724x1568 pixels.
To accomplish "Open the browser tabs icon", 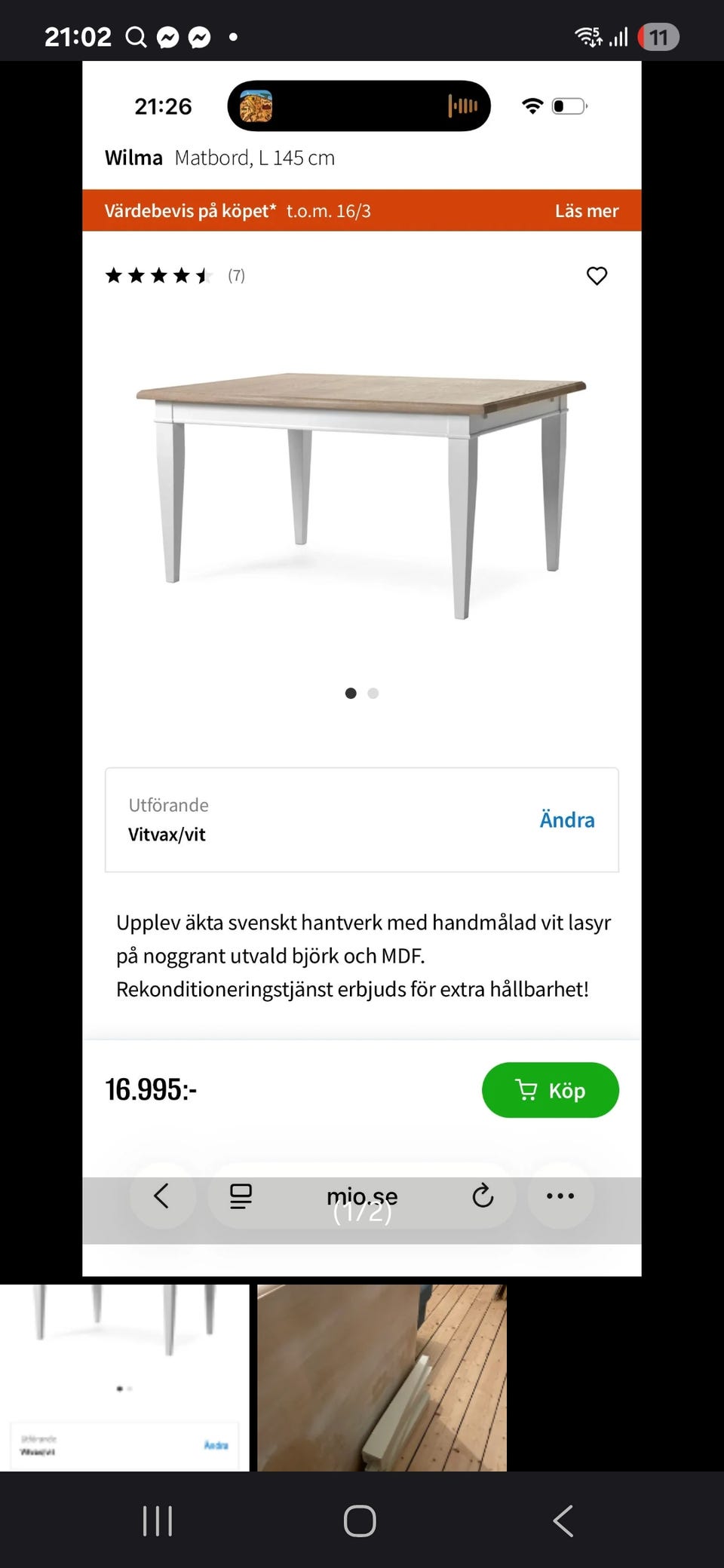I will pos(240,1196).
